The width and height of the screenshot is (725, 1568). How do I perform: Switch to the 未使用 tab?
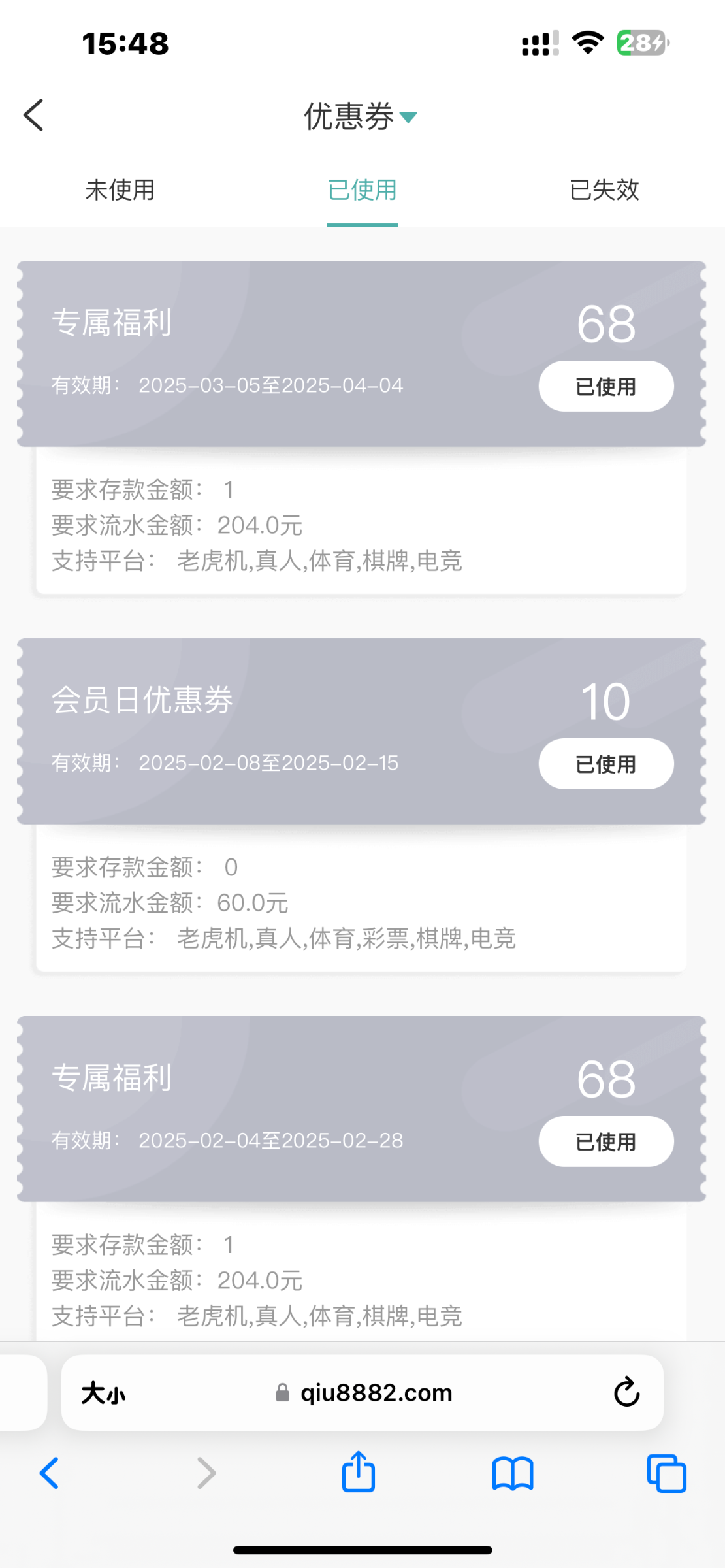pos(120,189)
